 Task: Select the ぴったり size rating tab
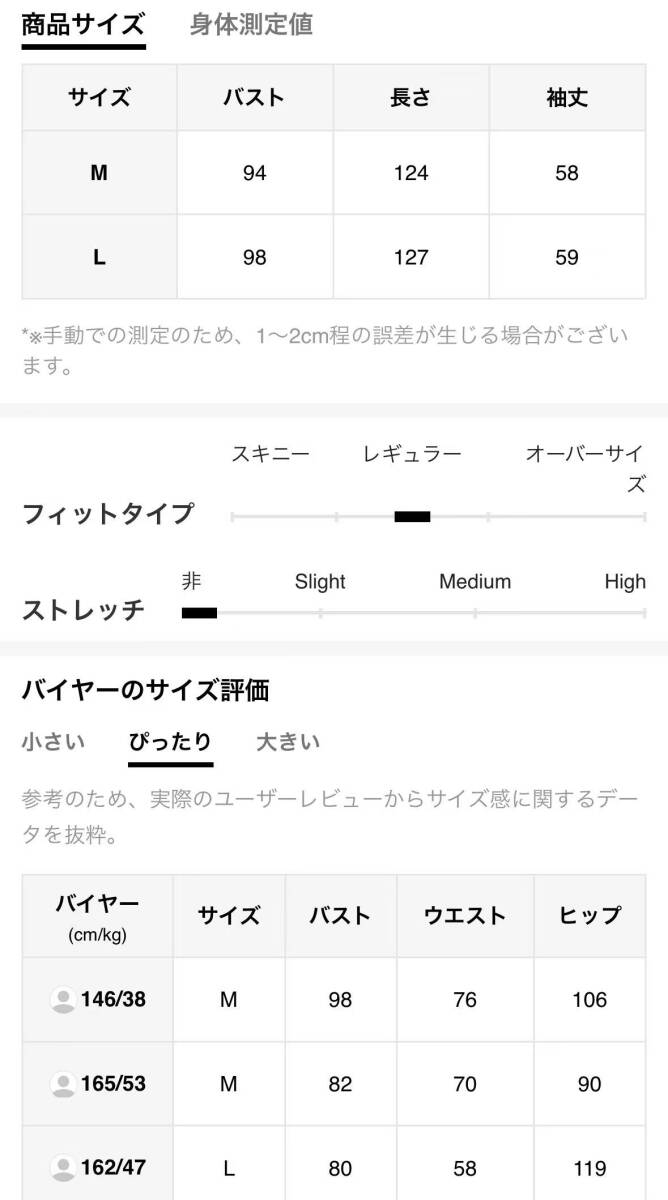click(x=170, y=742)
